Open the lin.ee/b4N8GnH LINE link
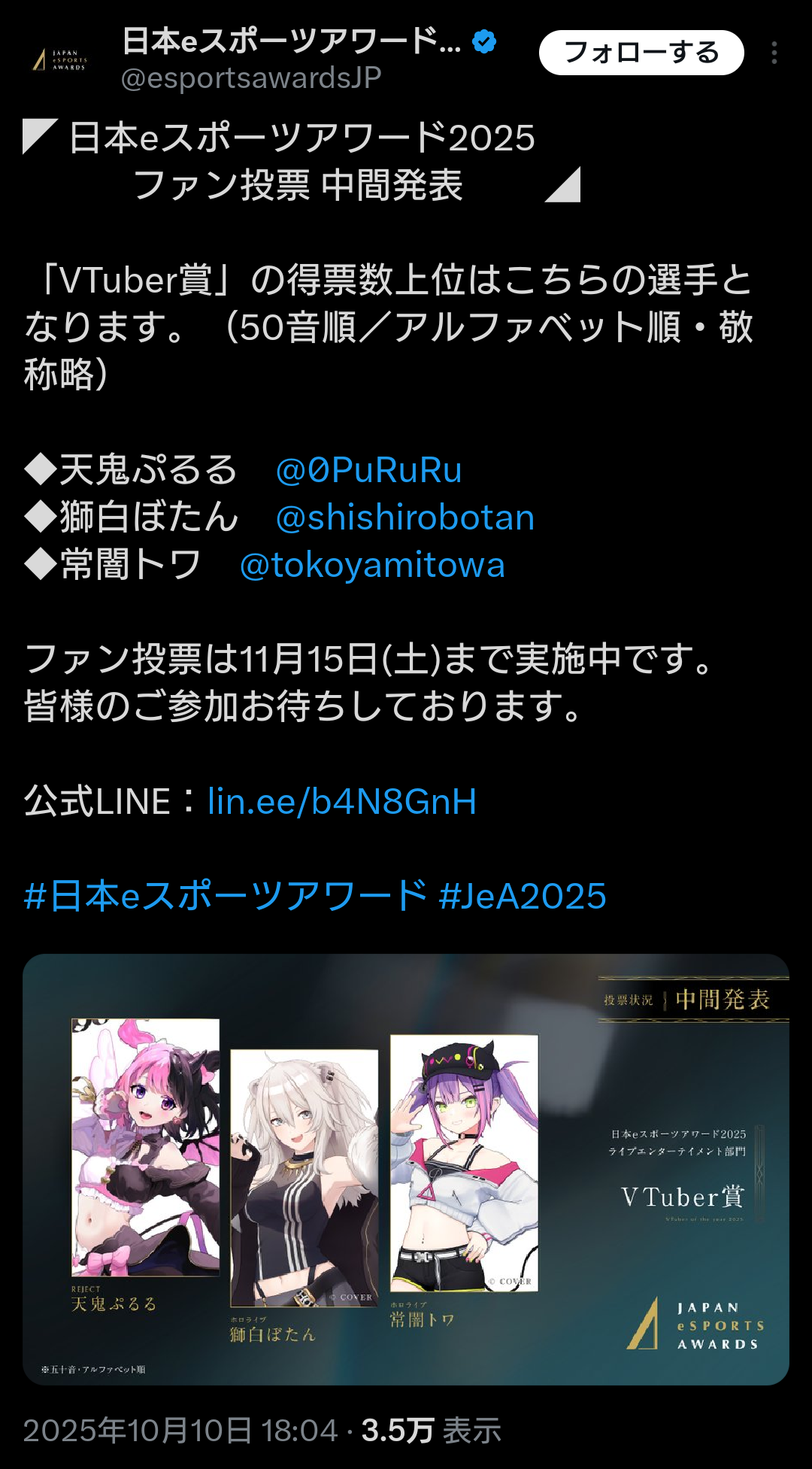The width and height of the screenshot is (812, 1469). (342, 802)
